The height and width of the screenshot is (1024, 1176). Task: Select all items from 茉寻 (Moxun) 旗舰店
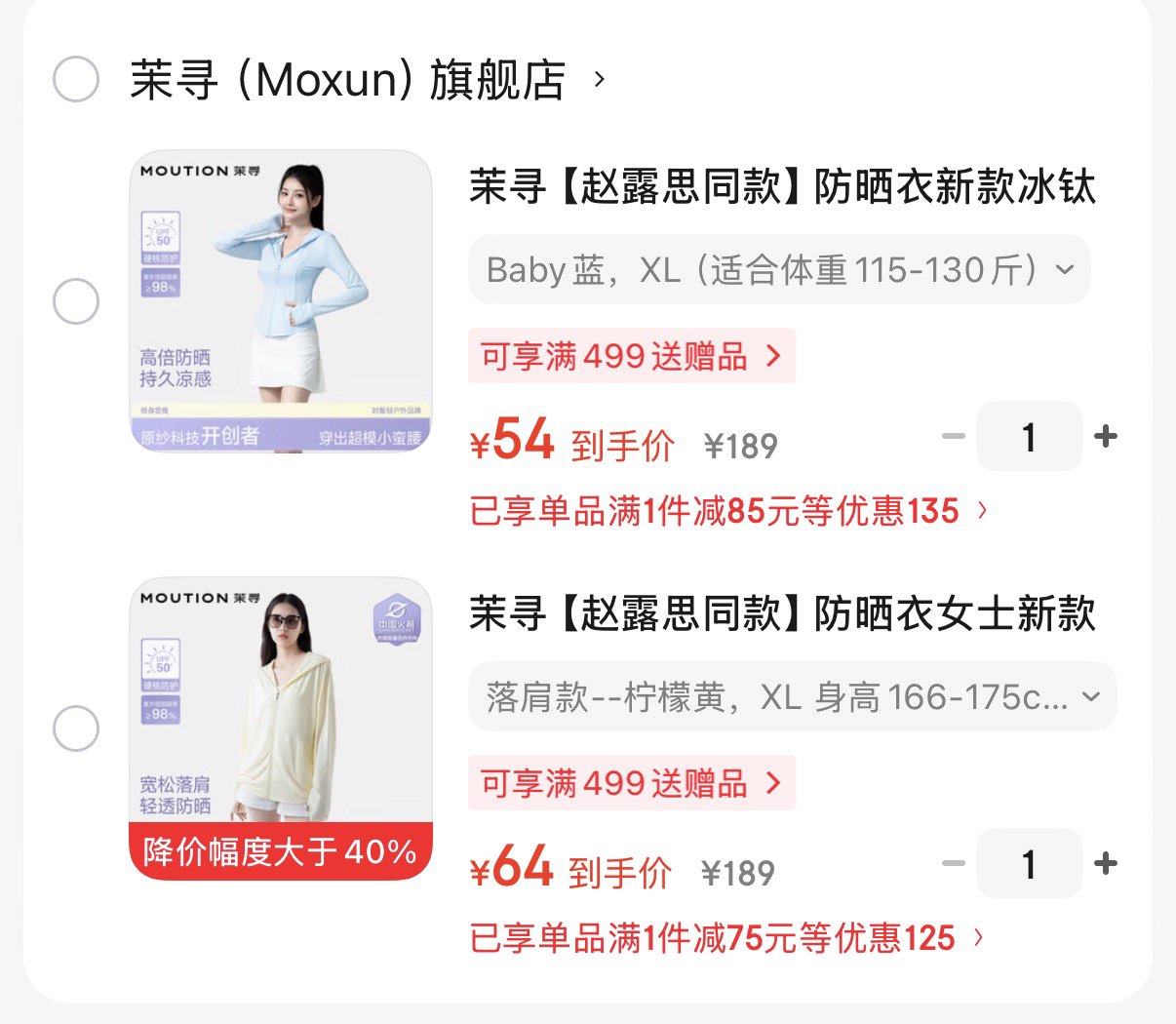click(76, 79)
